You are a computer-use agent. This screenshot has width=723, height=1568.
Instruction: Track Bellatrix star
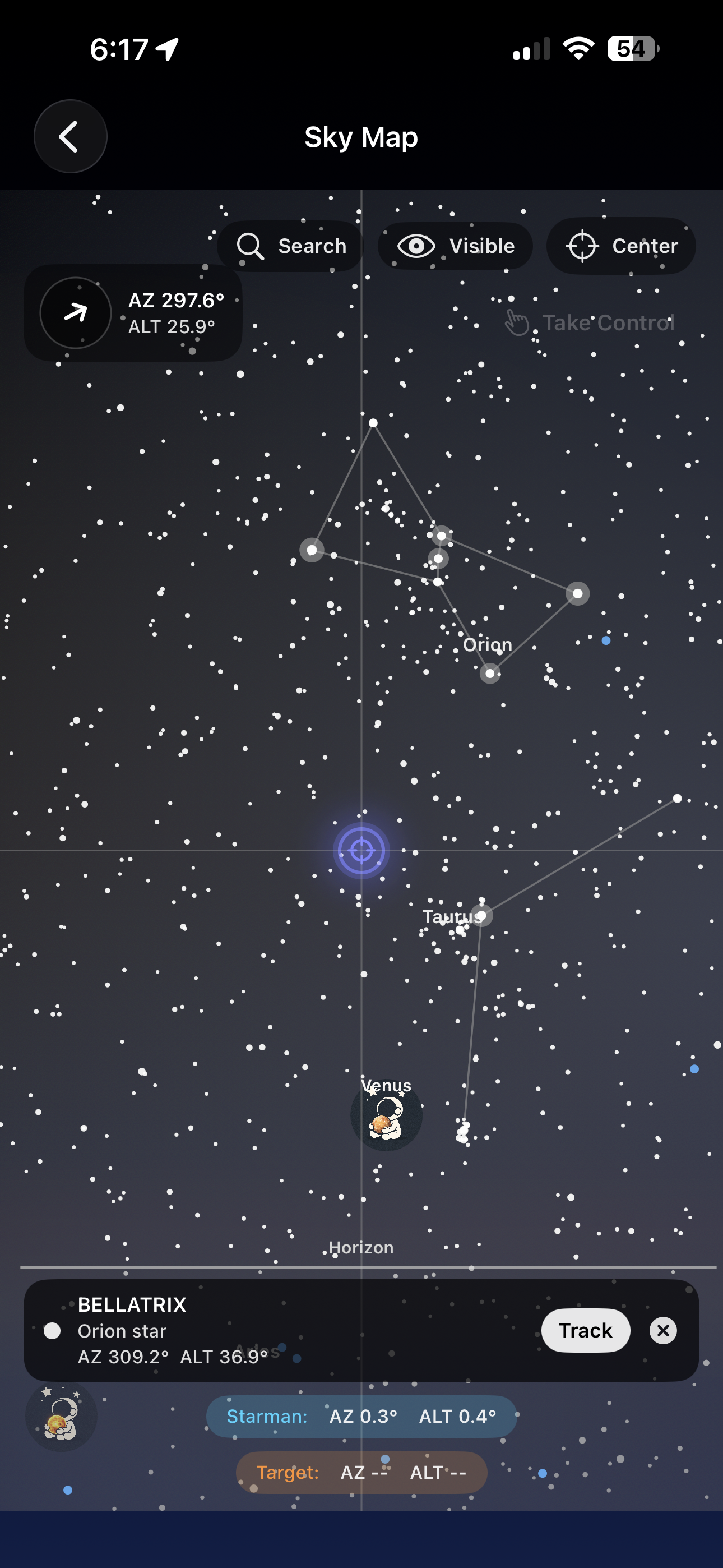(585, 1330)
